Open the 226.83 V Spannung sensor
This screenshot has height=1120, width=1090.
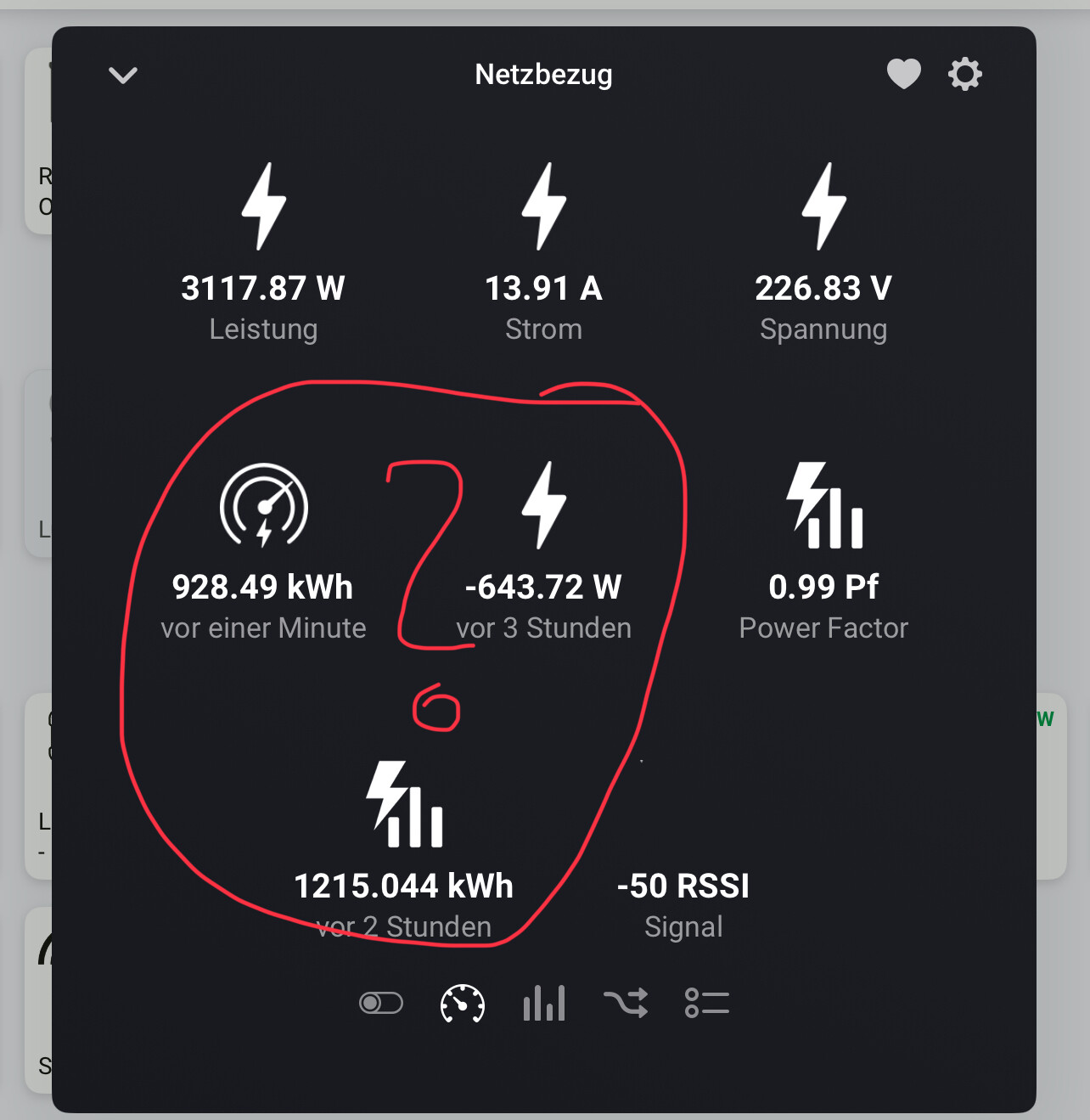coord(823,255)
